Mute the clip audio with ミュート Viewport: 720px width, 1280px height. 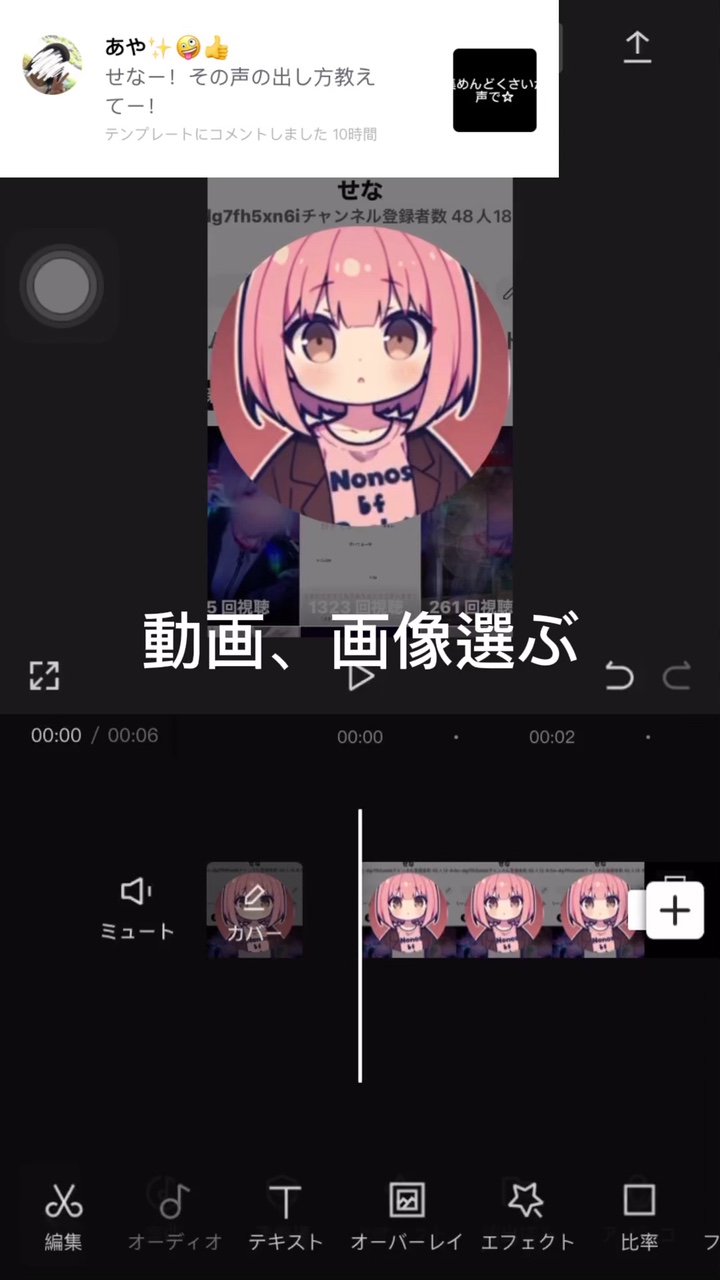tap(136, 910)
